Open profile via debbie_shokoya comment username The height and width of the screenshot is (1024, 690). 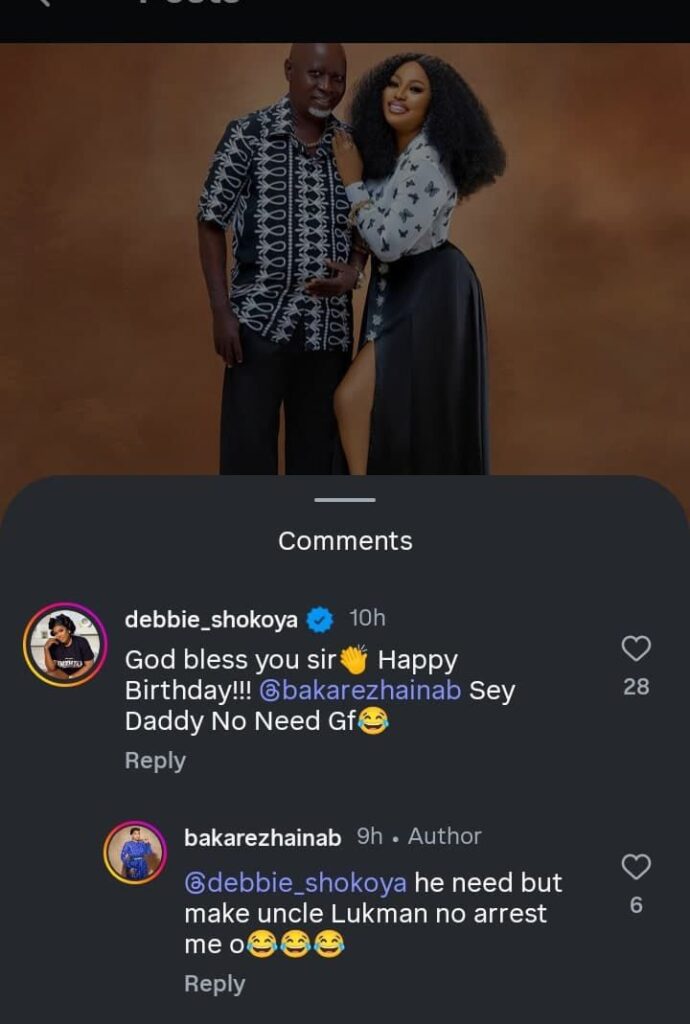(210, 620)
